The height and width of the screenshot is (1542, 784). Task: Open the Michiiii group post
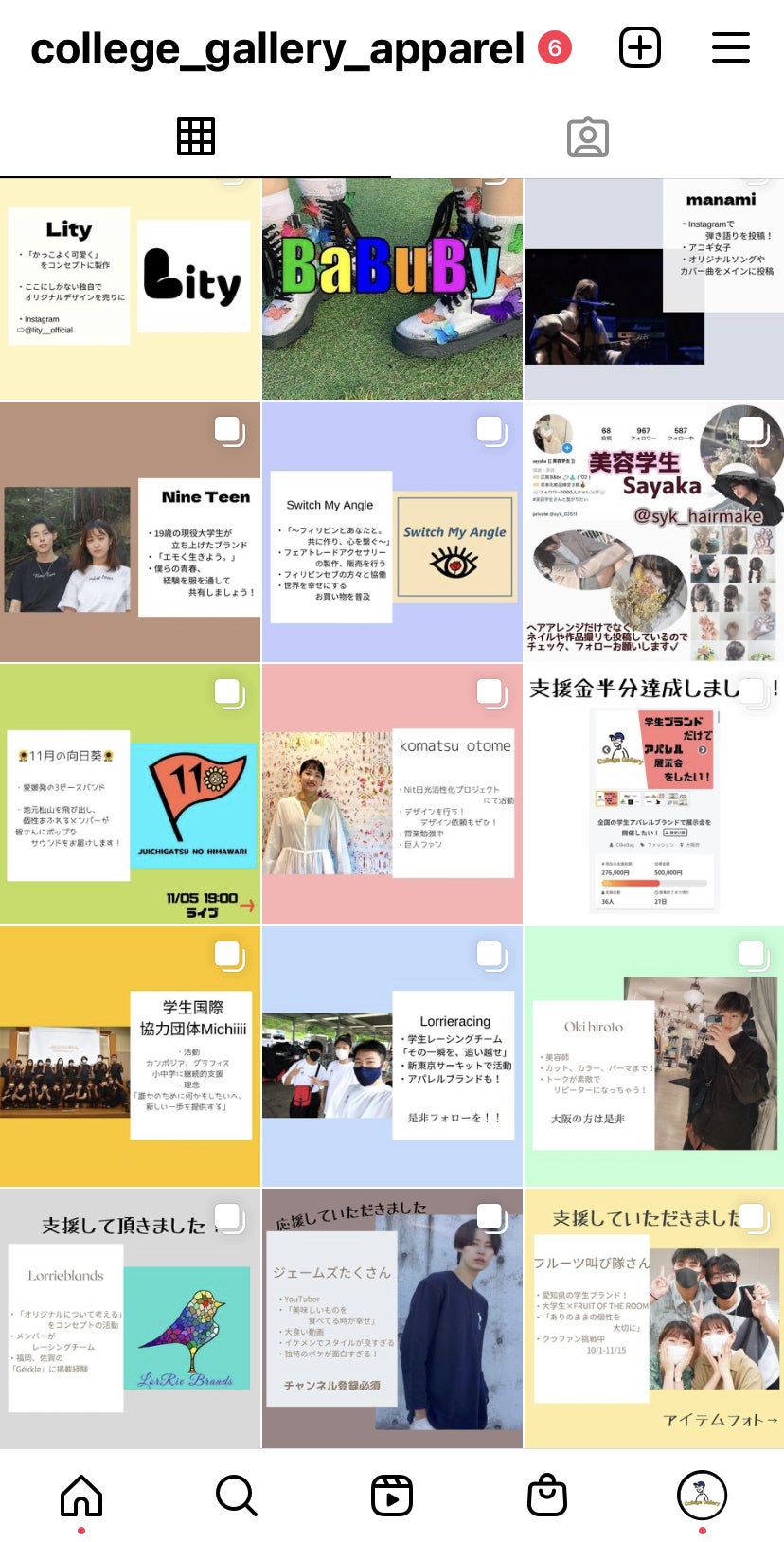[x=131, y=1056]
